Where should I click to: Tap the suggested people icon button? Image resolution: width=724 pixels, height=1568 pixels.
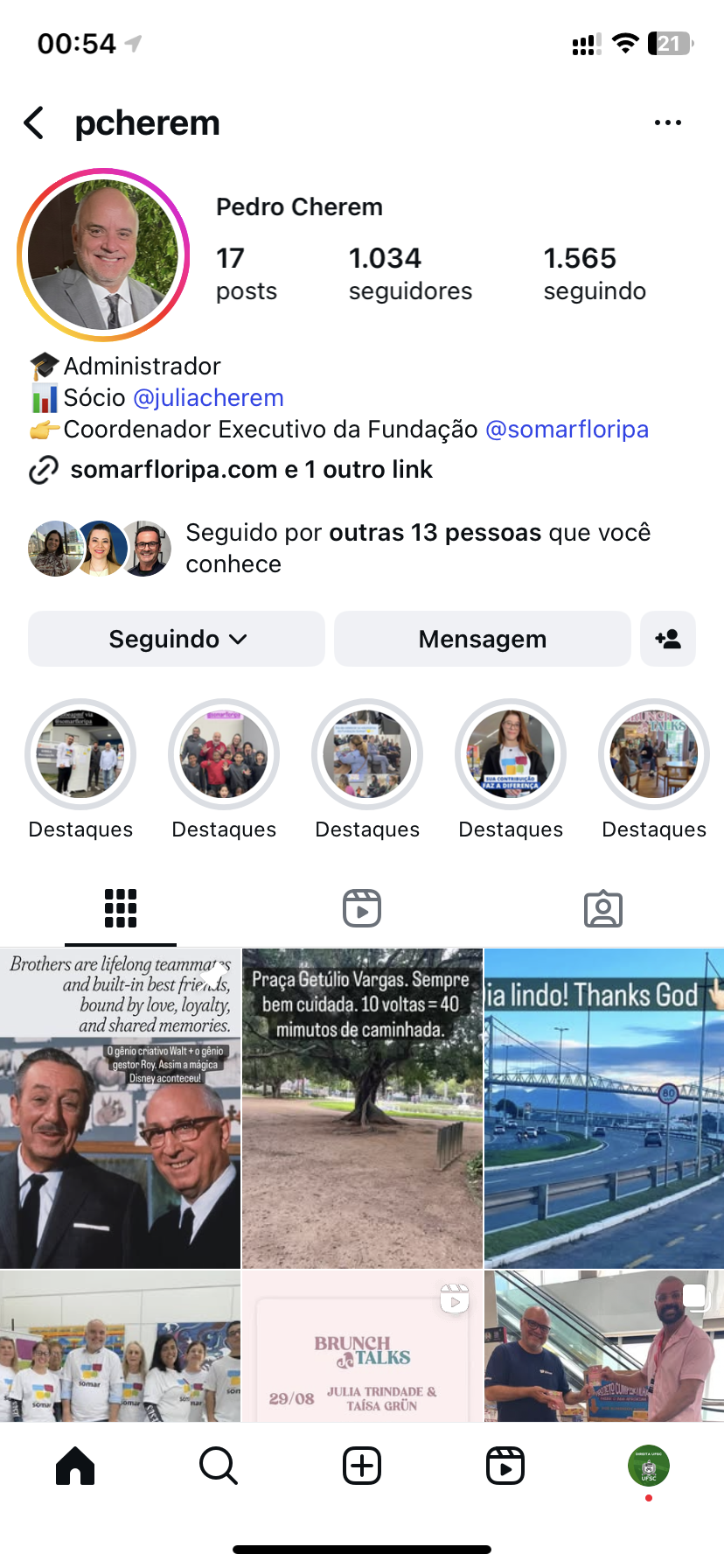point(668,640)
